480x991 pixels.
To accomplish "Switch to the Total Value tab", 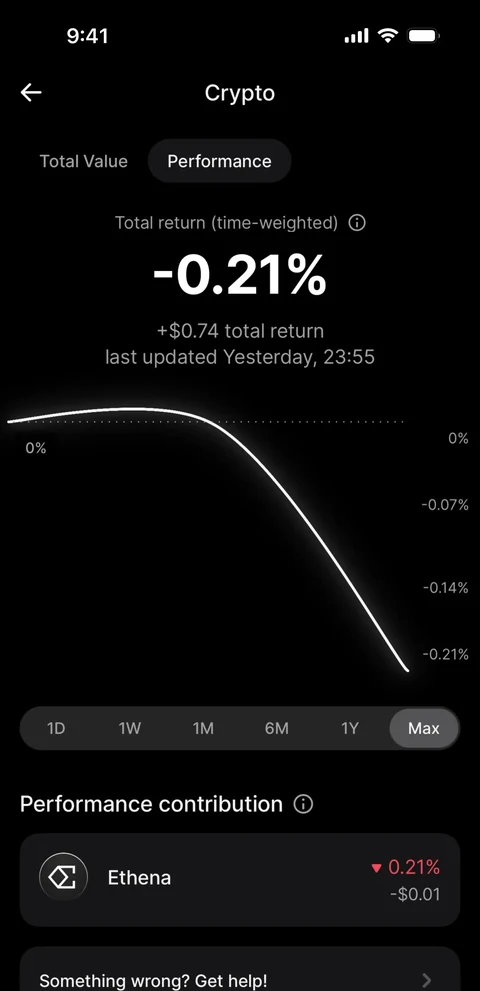I will 83,161.
